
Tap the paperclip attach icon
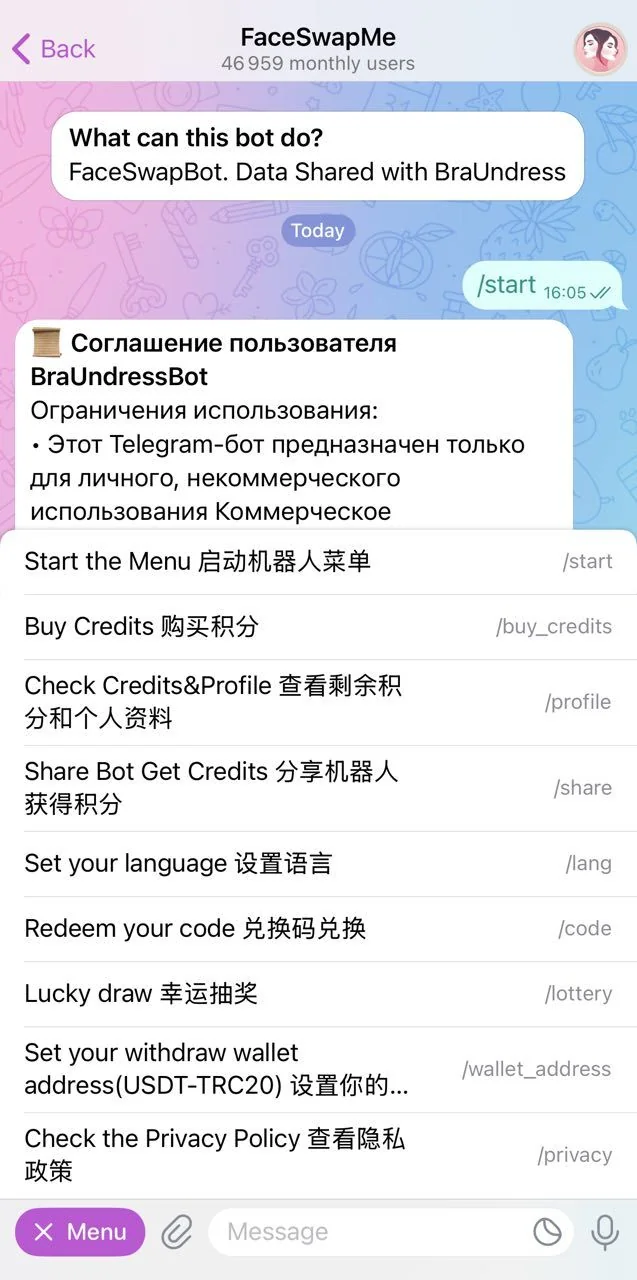coord(177,1232)
